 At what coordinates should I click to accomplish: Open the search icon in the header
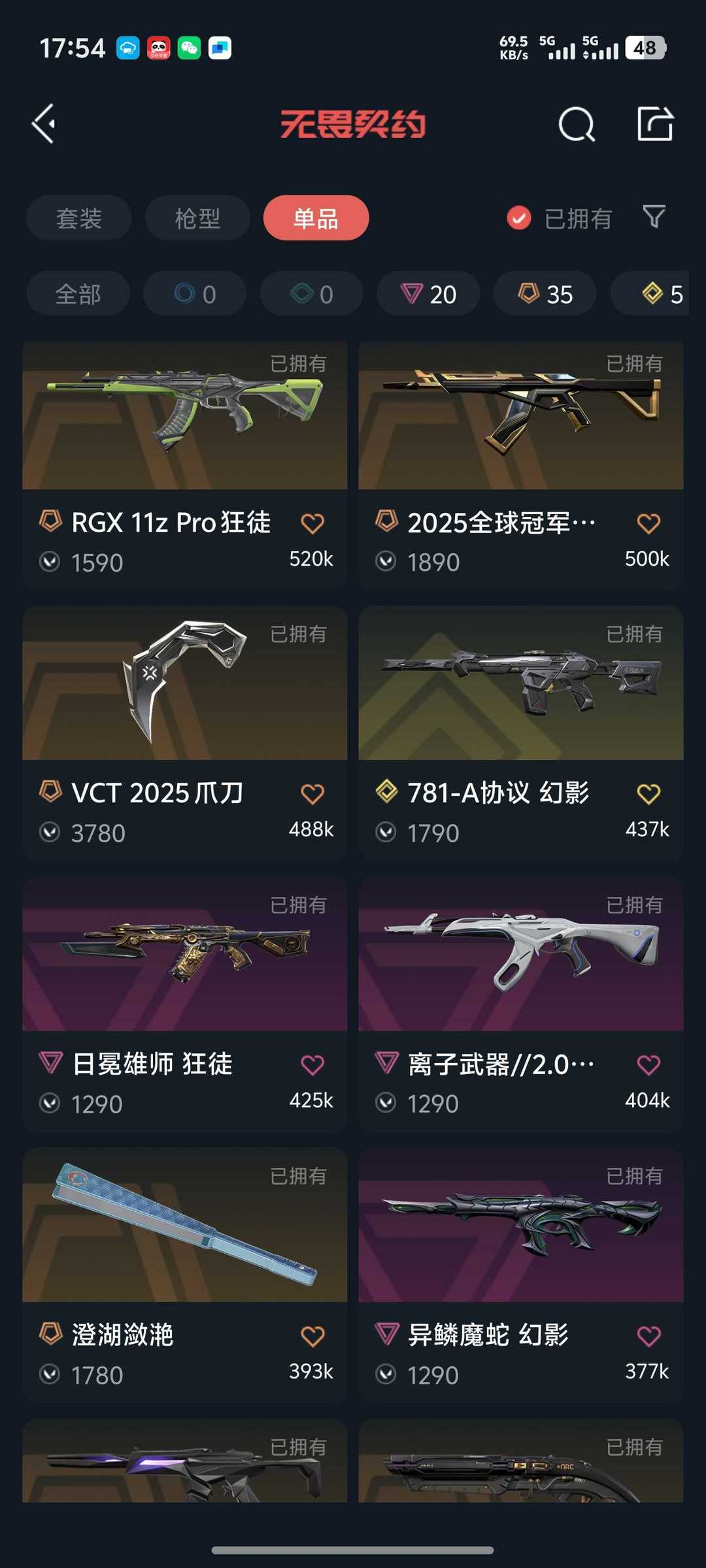576,123
